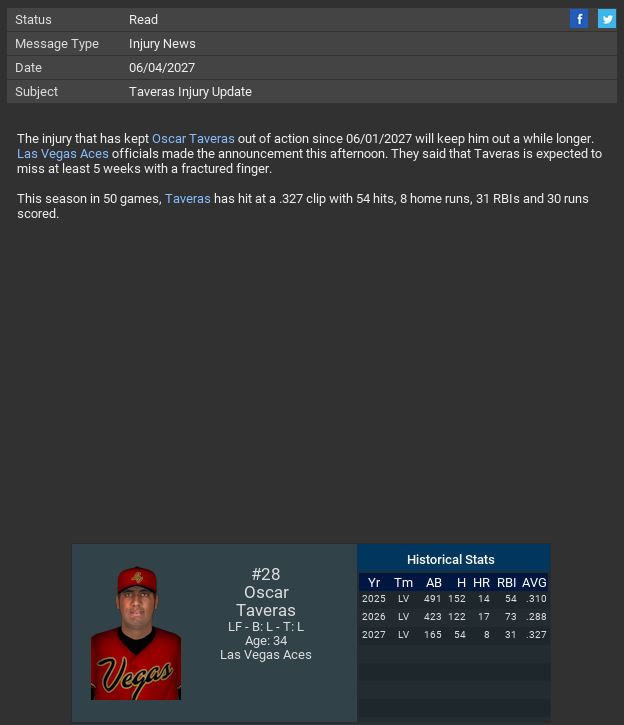Share this news on Twitter

(x=607, y=19)
